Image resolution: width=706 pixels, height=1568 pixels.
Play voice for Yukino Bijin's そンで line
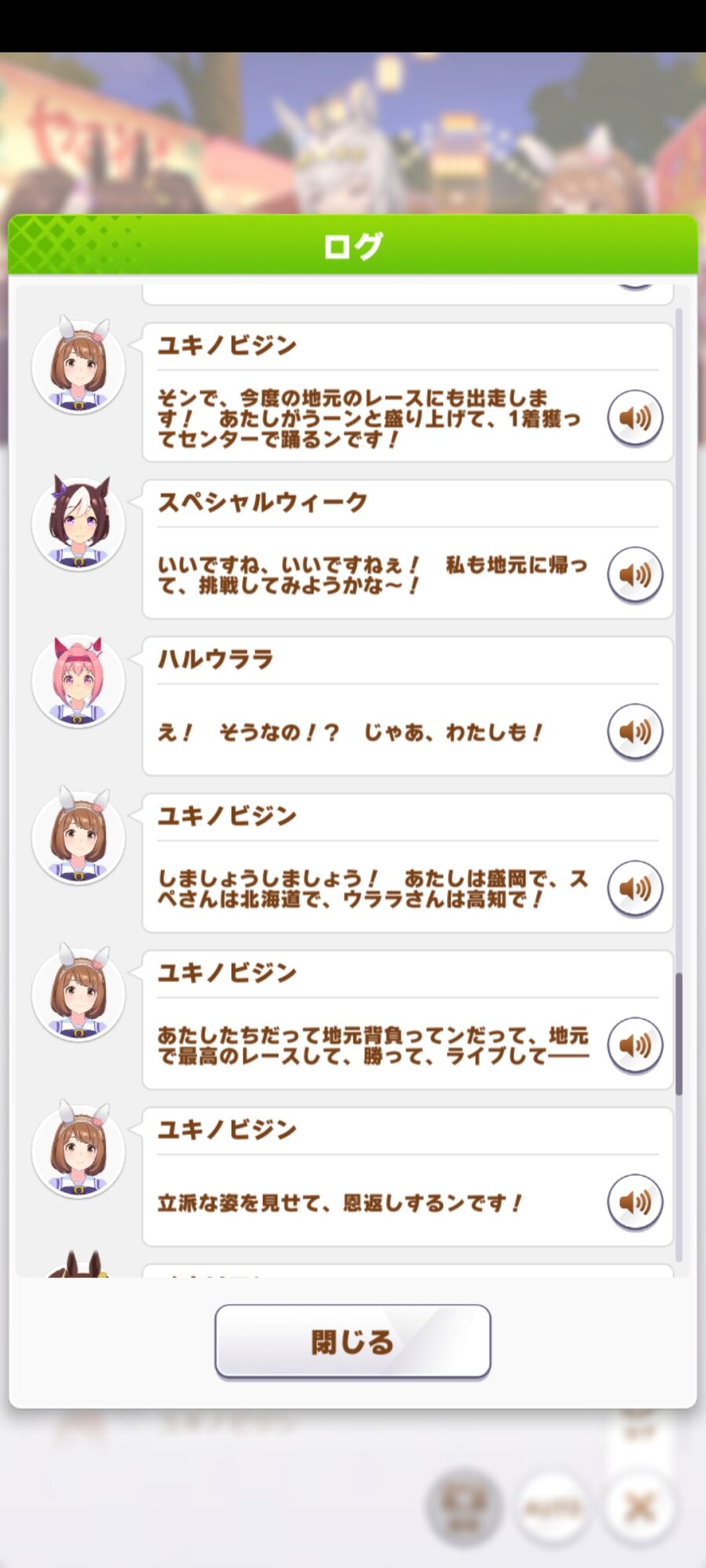(635, 418)
